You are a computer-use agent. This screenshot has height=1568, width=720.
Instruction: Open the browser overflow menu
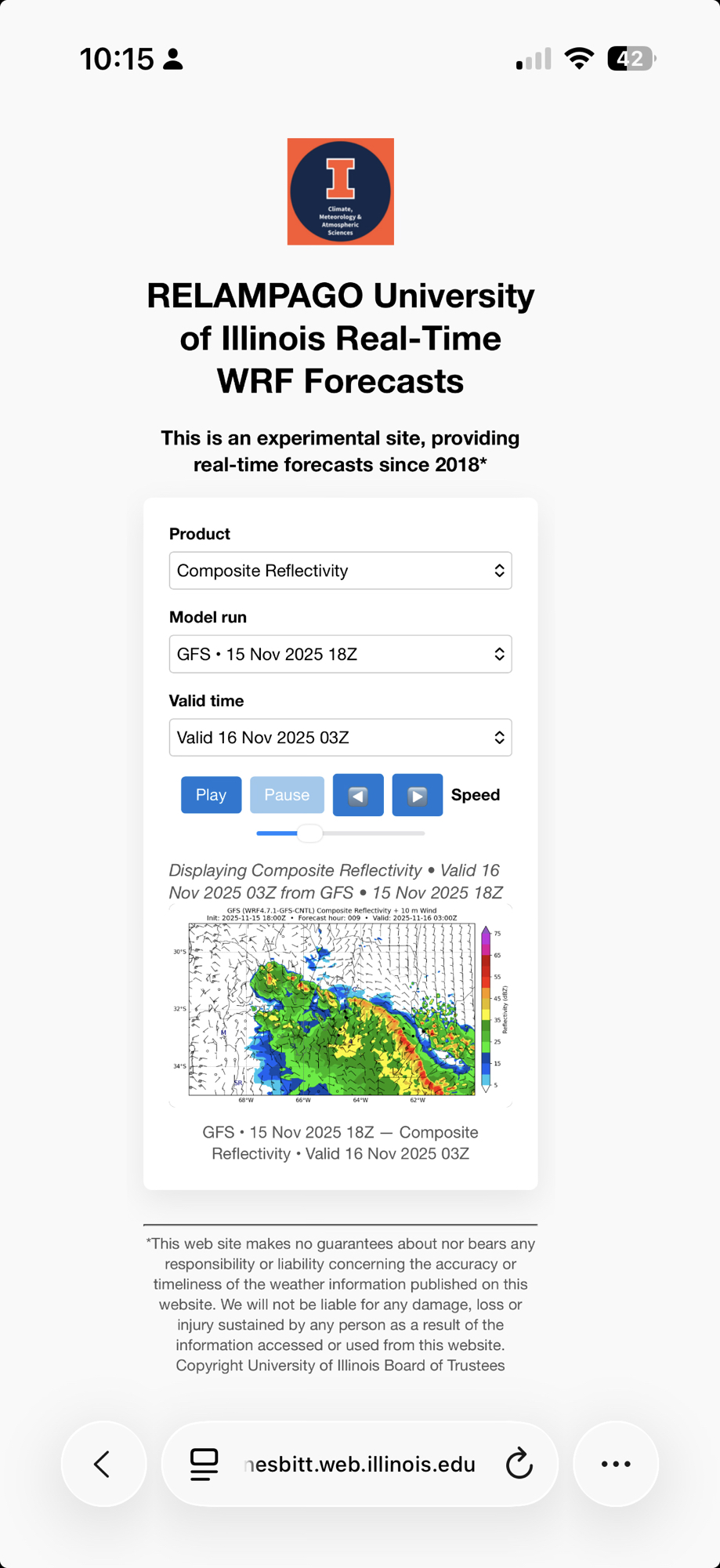pos(616,1464)
